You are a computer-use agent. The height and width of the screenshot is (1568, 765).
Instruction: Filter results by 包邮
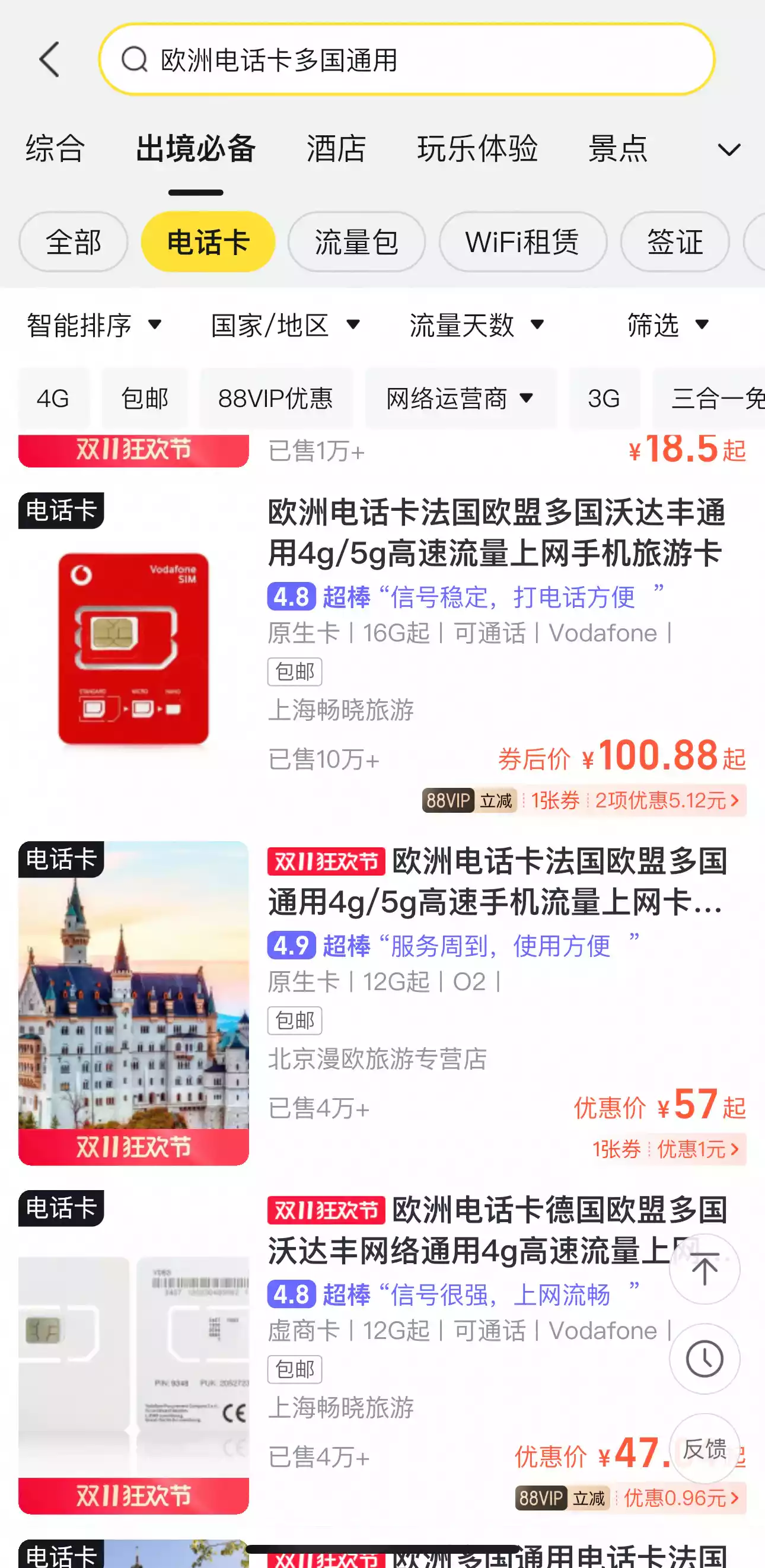click(145, 399)
